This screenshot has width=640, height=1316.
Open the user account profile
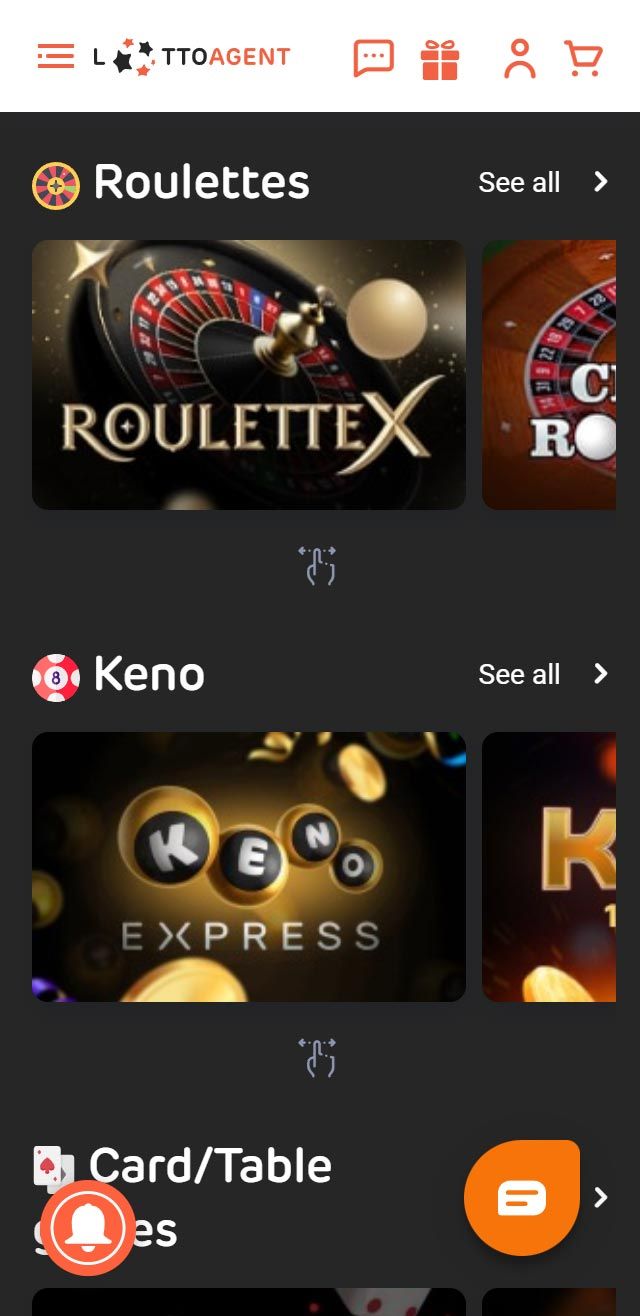pyautogui.click(x=519, y=58)
